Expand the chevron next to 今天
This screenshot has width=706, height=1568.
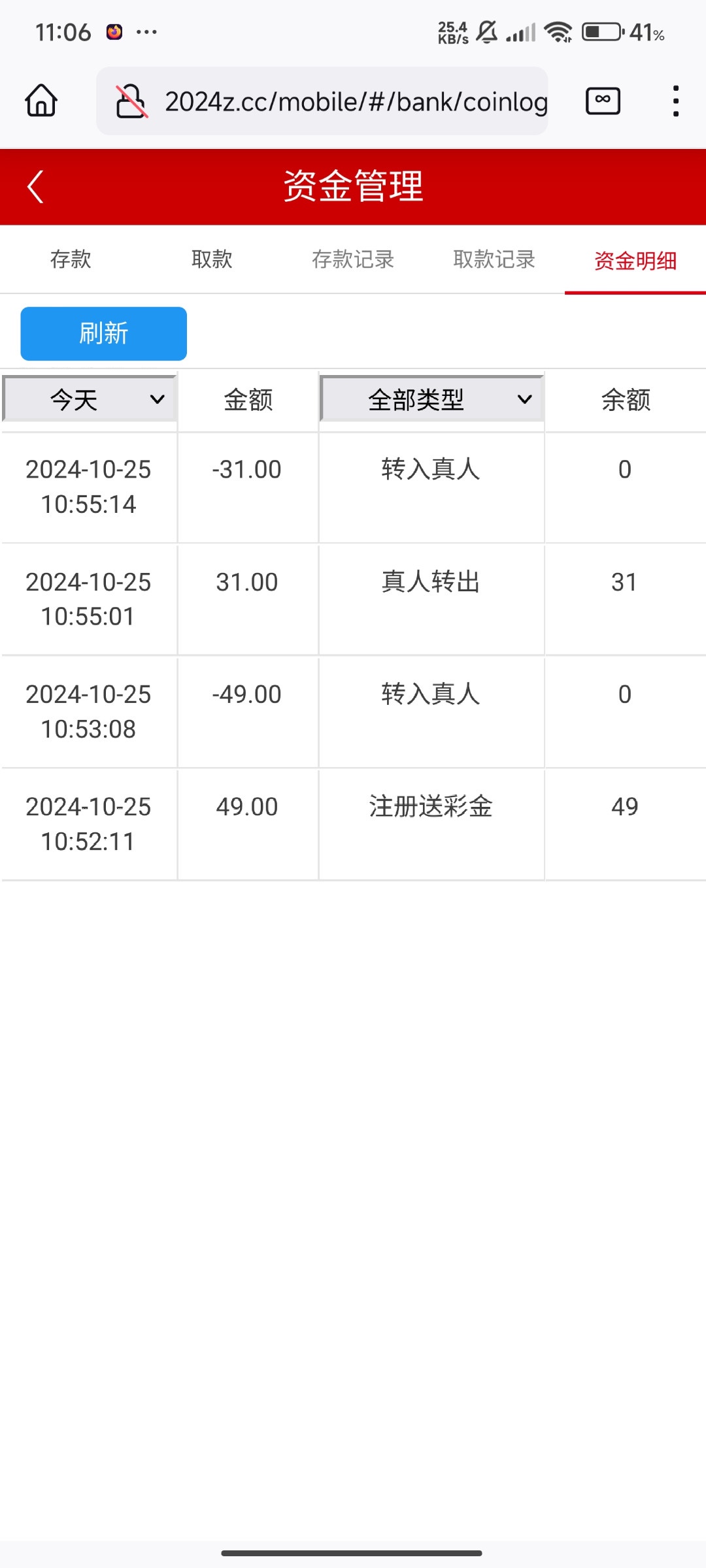(x=157, y=399)
